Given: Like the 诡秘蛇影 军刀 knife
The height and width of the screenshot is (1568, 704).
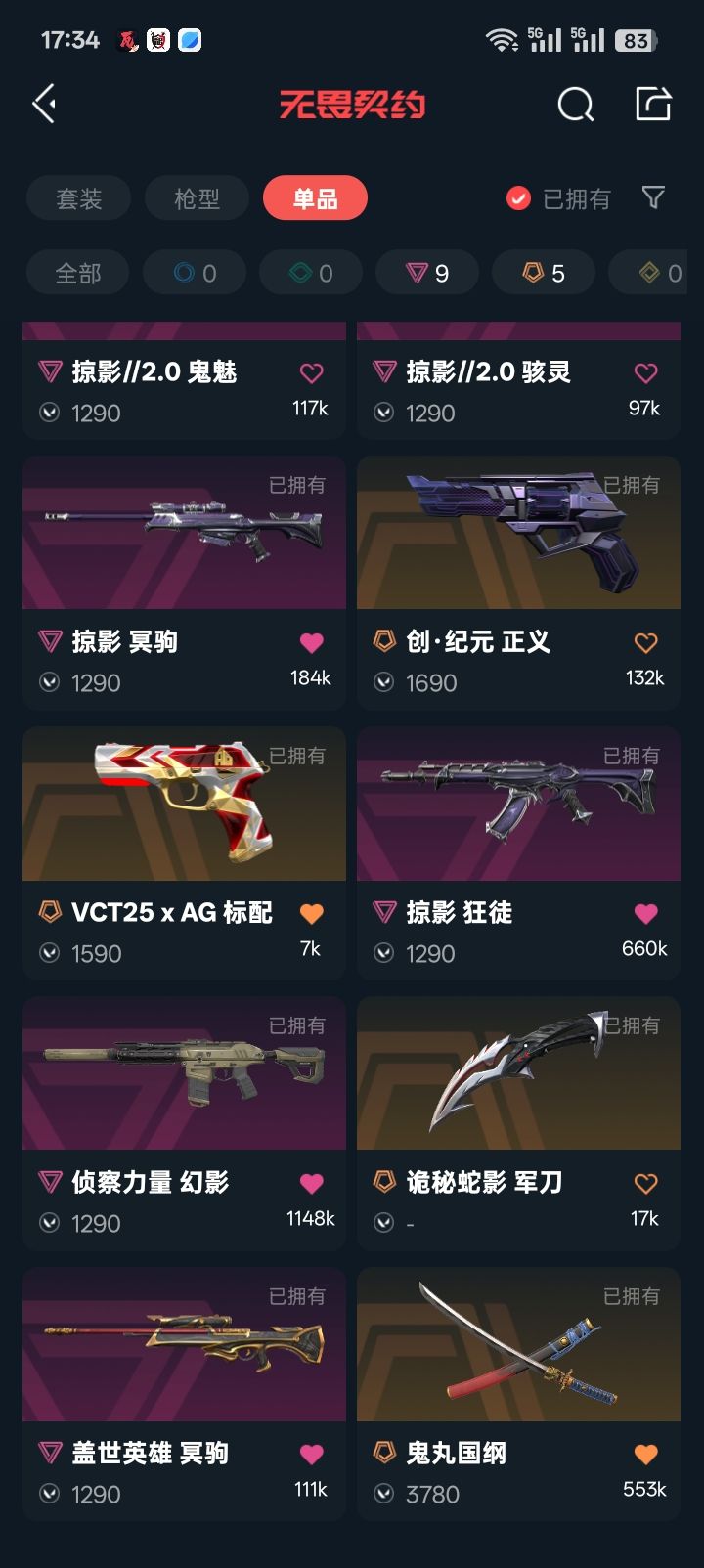Looking at the screenshot, I should [645, 1184].
